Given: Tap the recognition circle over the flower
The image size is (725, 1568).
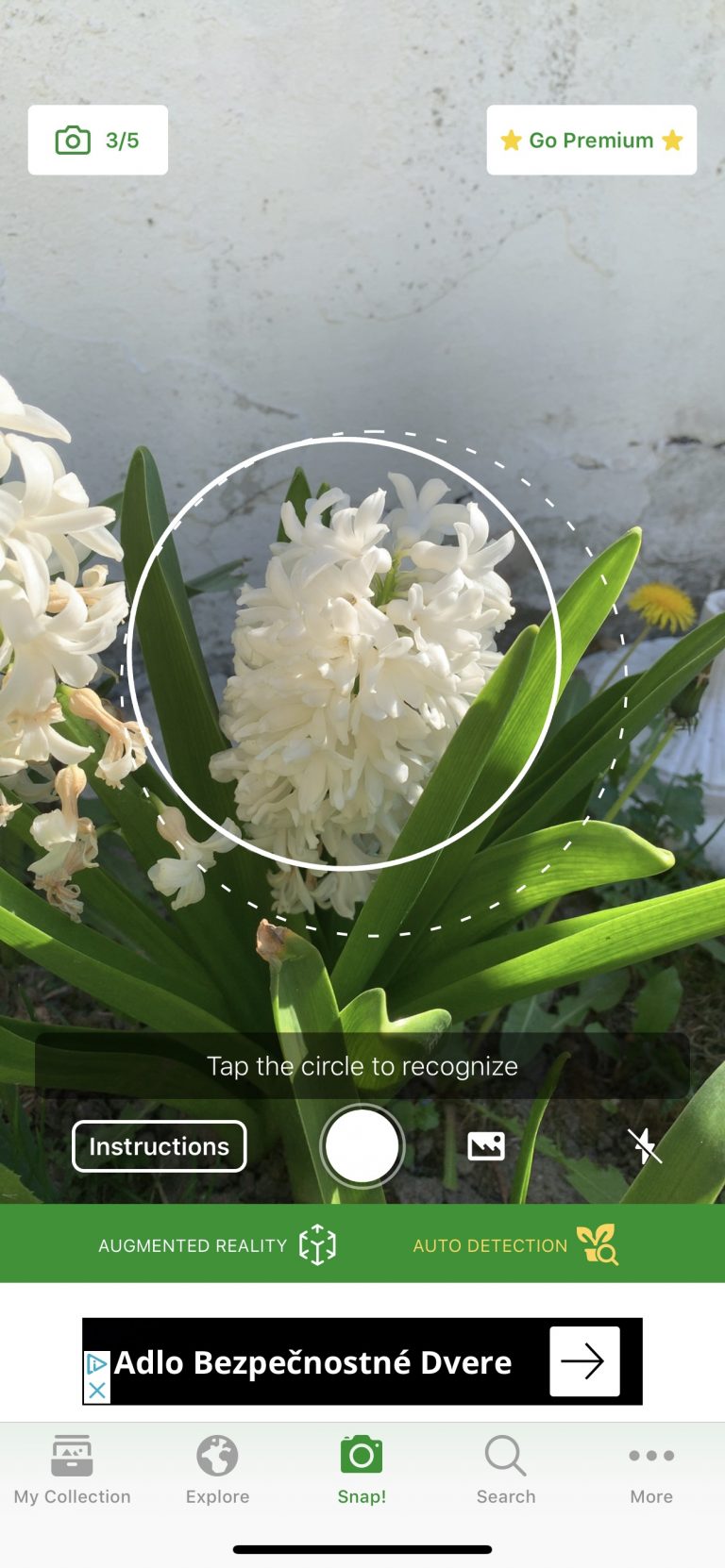Looking at the screenshot, I should coord(345,653).
